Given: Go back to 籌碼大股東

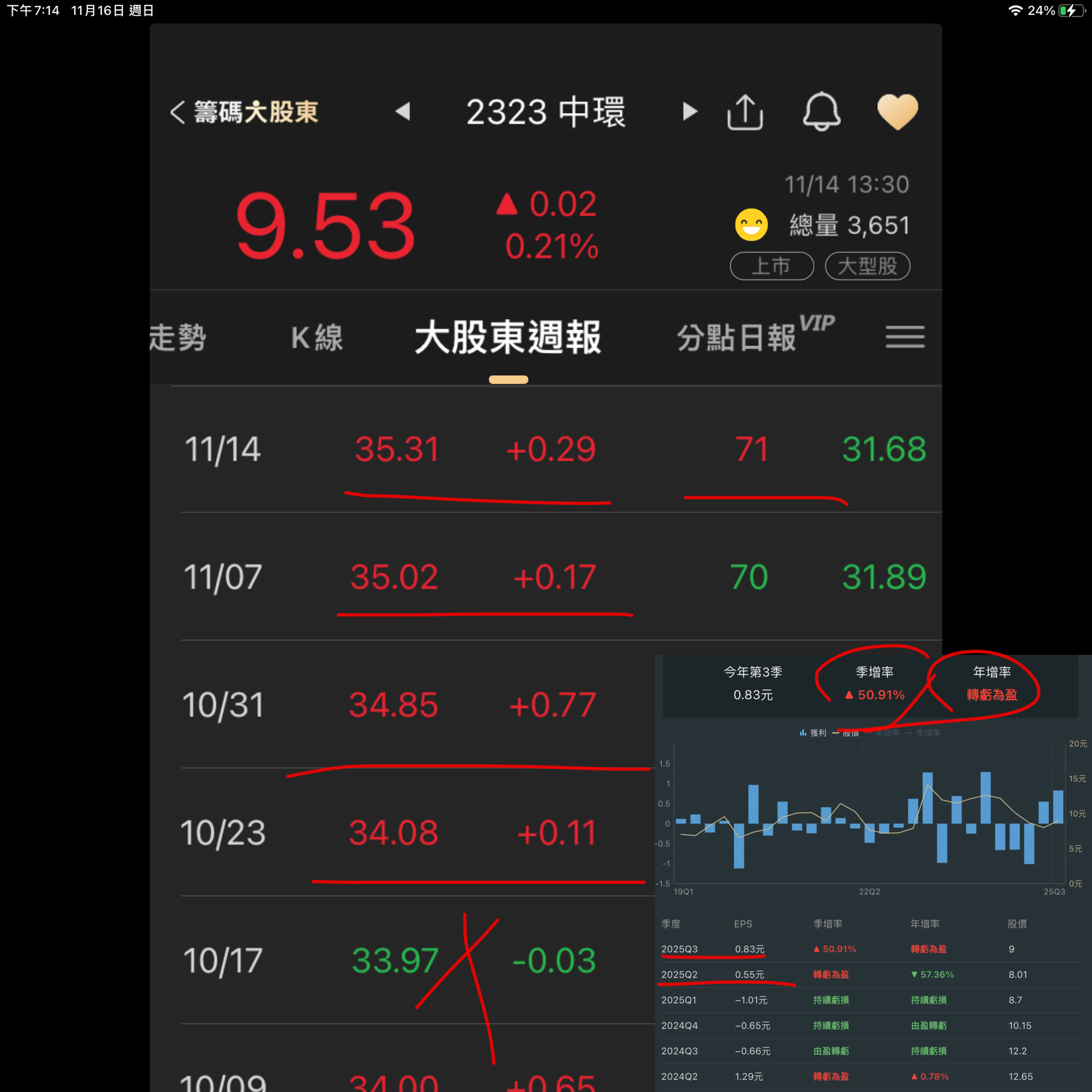Looking at the screenshot, I should pos(244,112).
